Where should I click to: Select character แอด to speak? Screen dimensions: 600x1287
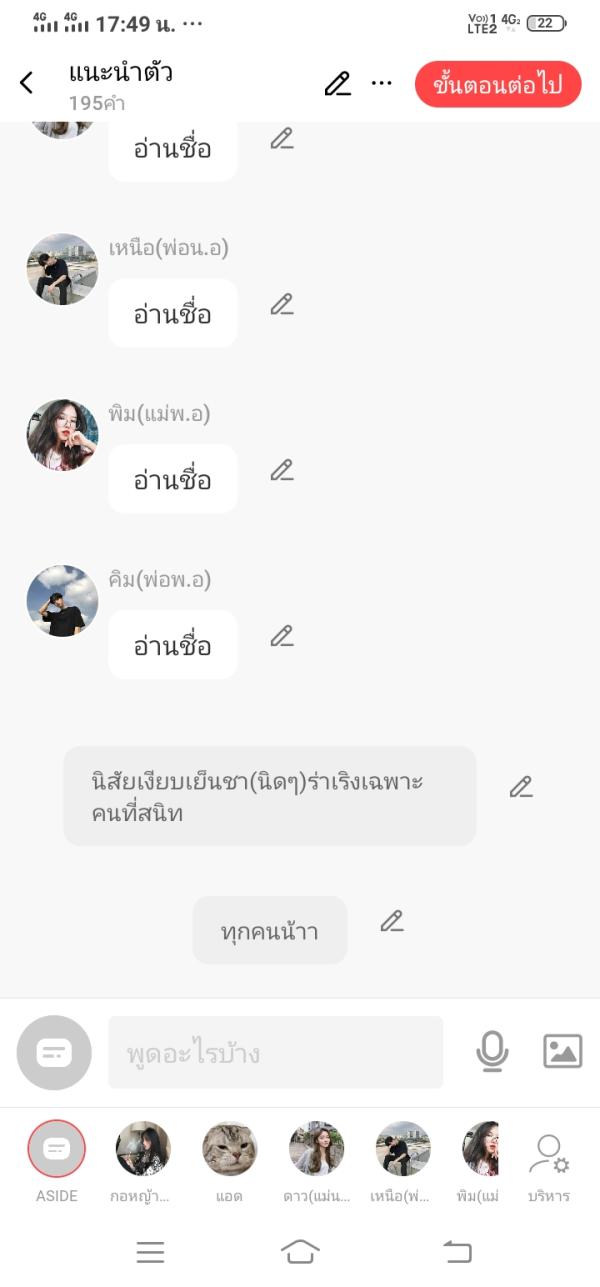click(230, 1149)
